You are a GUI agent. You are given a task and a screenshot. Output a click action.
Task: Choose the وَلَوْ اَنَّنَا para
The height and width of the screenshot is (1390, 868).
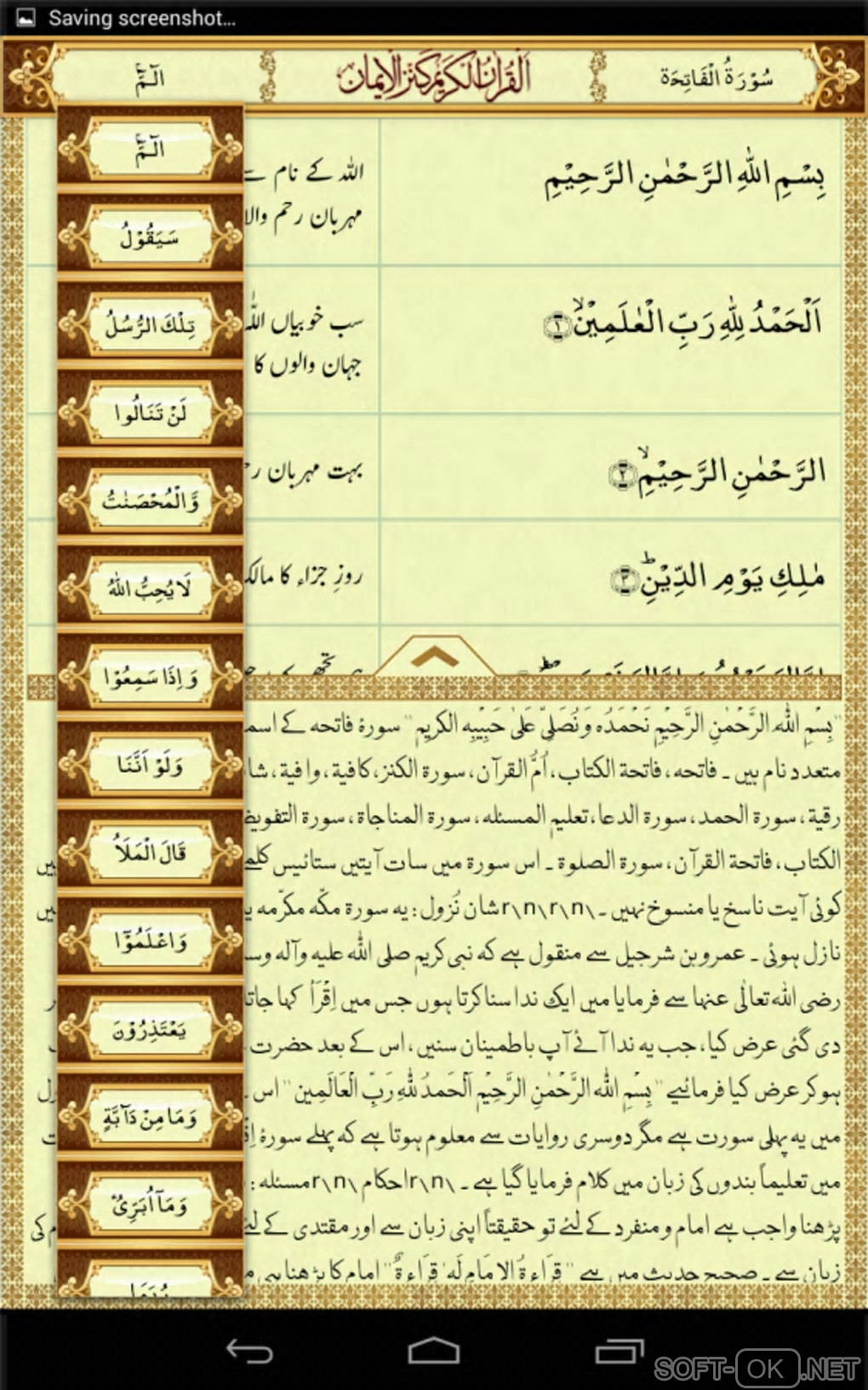click(150, 764)
